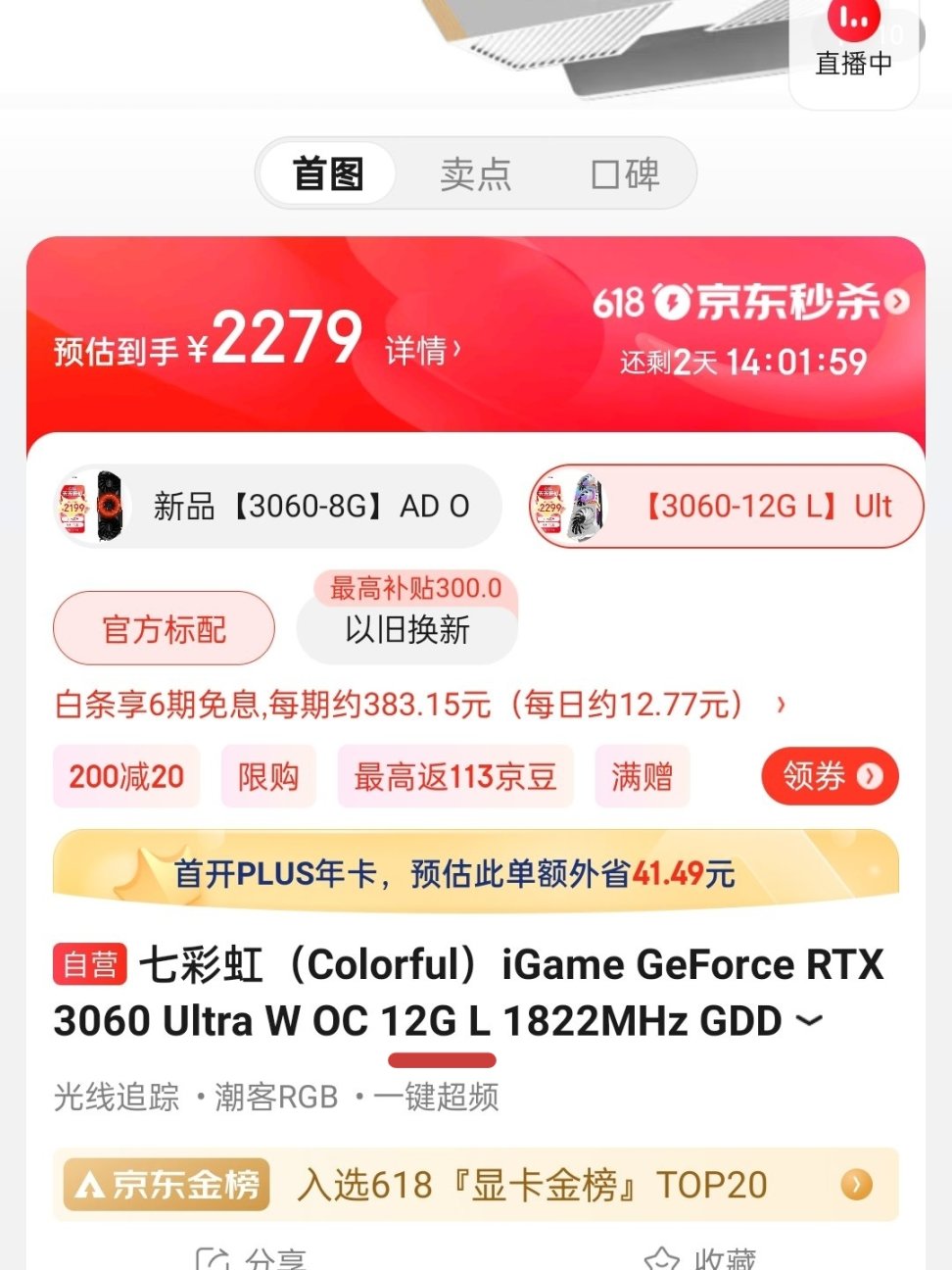Switch to the 口碑 tab
Viewport: 952px width, 1270px height.
coord(626,174)
